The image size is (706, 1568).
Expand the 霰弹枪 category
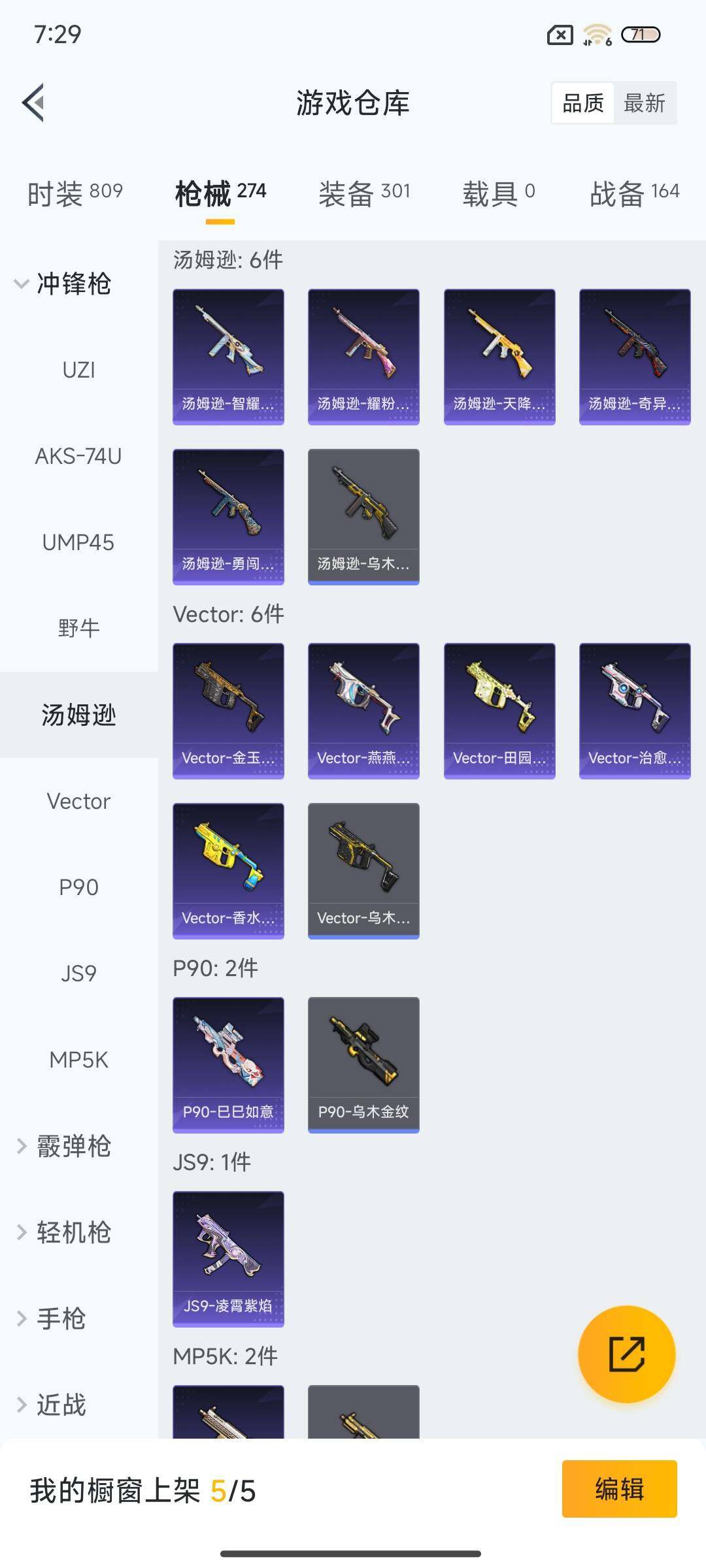tap(65, 1147)
